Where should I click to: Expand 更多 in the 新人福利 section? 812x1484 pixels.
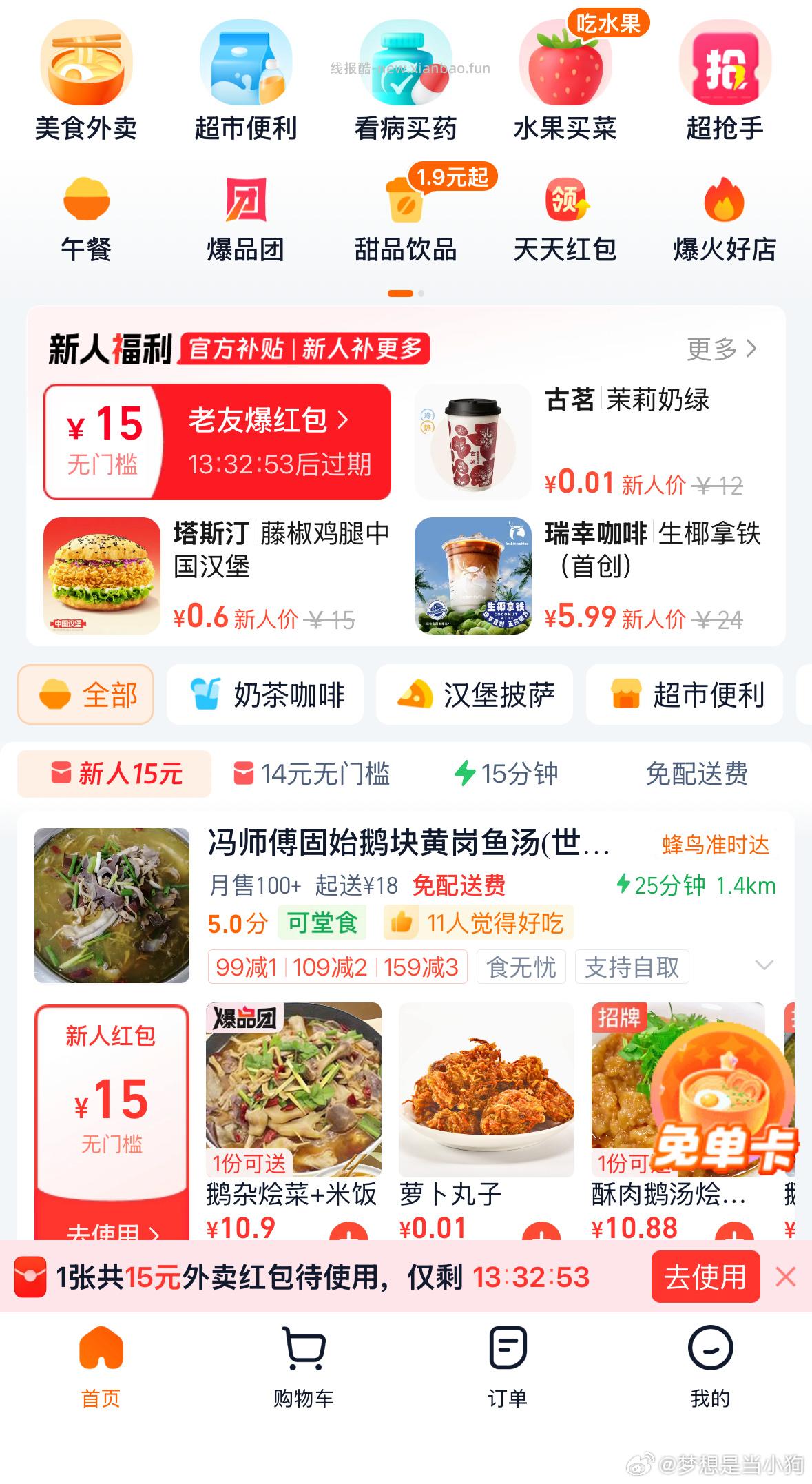(x=722, y=349)
